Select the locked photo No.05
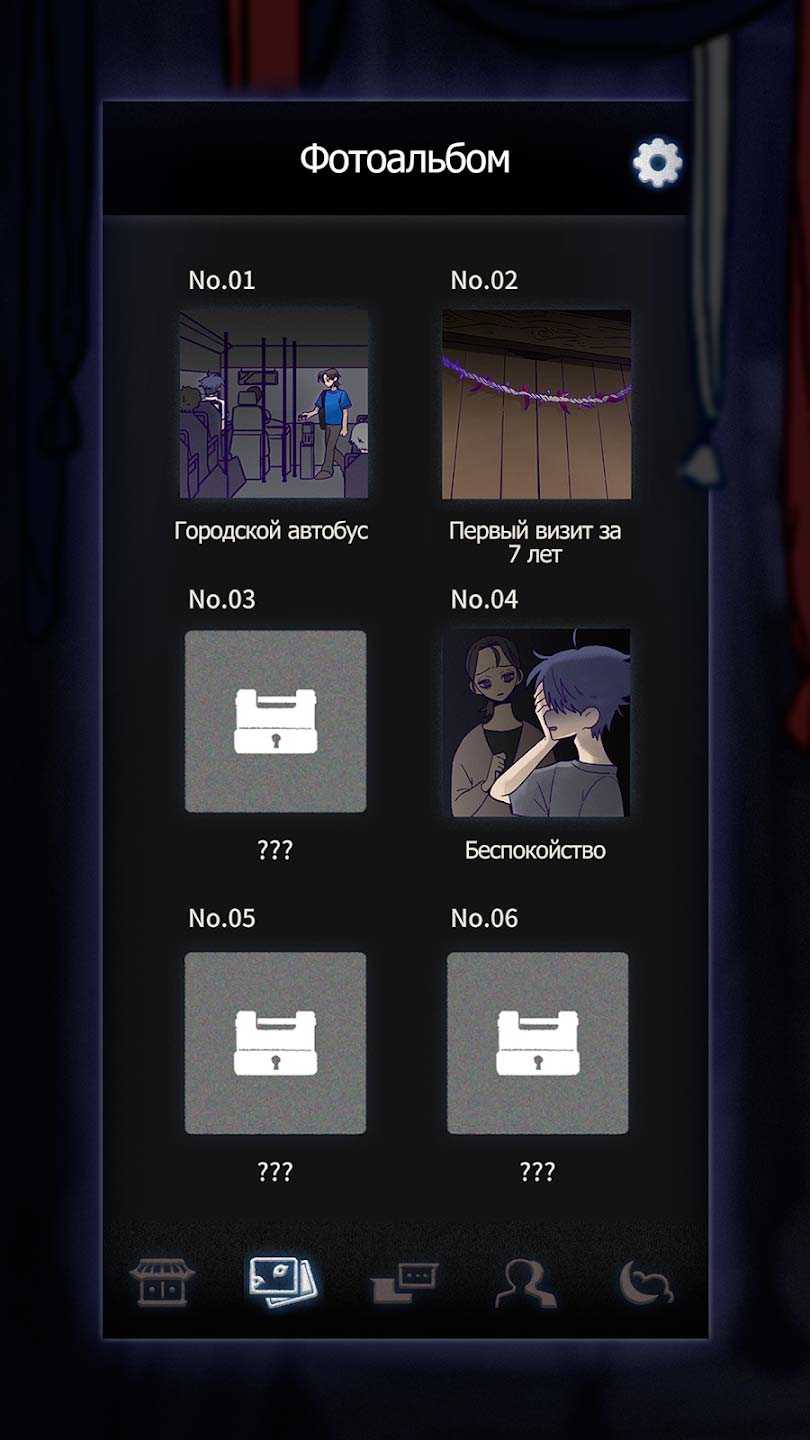 275,1042
